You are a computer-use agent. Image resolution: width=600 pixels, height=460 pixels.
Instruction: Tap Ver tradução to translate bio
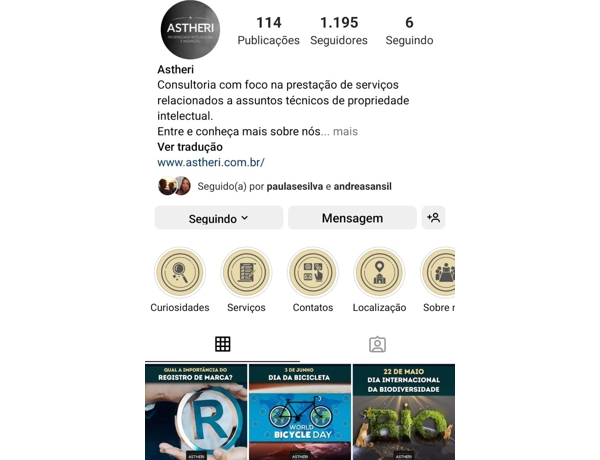point(190,147)
